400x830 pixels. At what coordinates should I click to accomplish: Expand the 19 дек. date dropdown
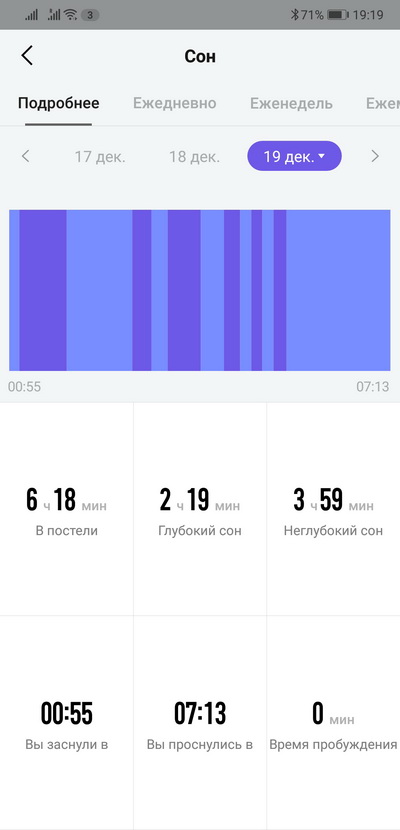[x=294, y=156]
